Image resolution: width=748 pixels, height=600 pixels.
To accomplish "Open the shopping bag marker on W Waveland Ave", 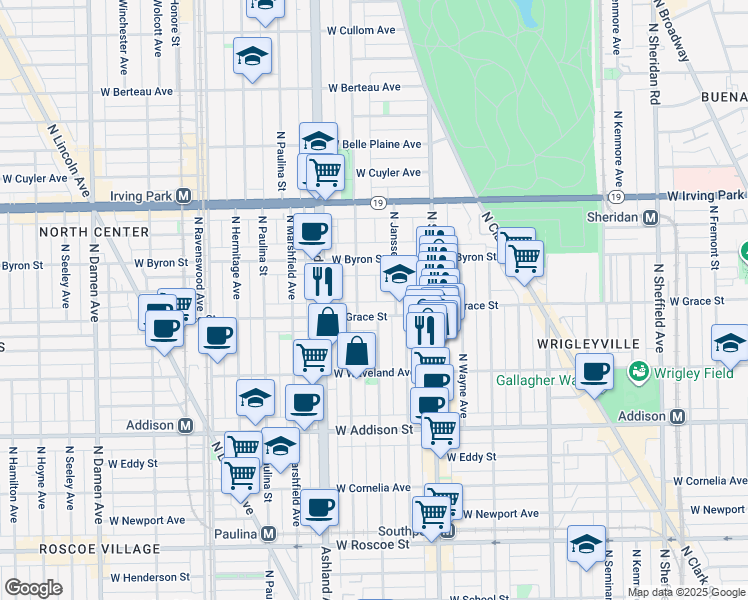I will tap(356, 351).
